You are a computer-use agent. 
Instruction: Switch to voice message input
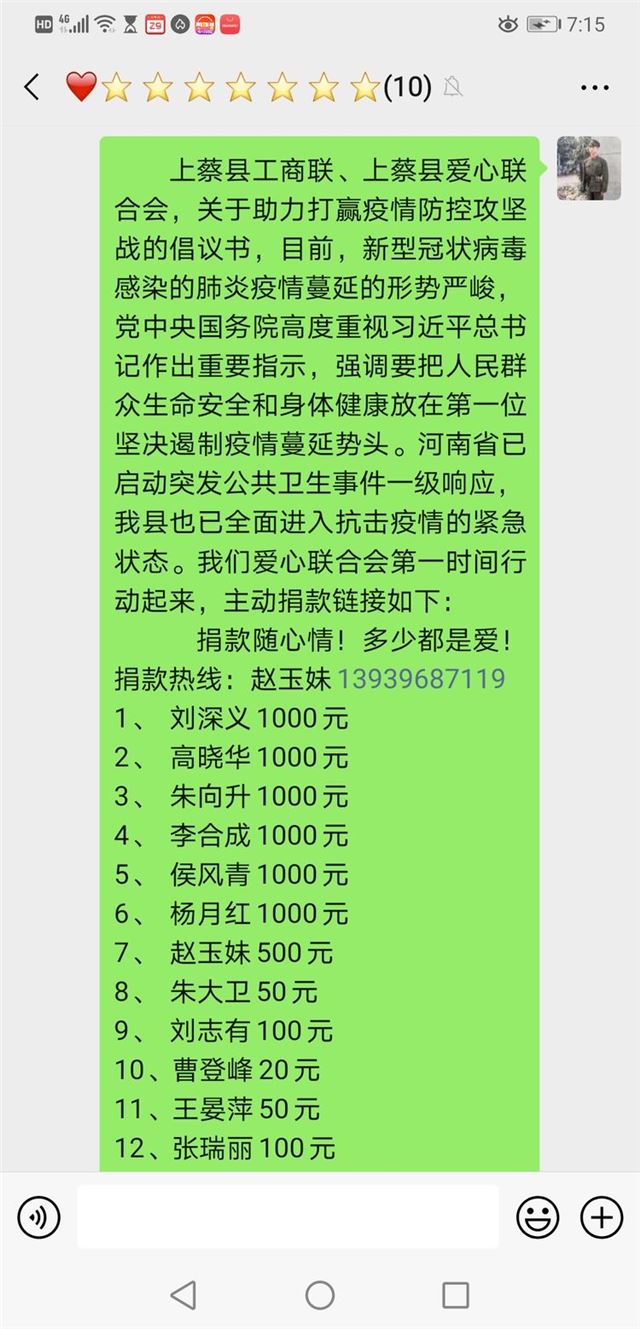[38, 1216]
